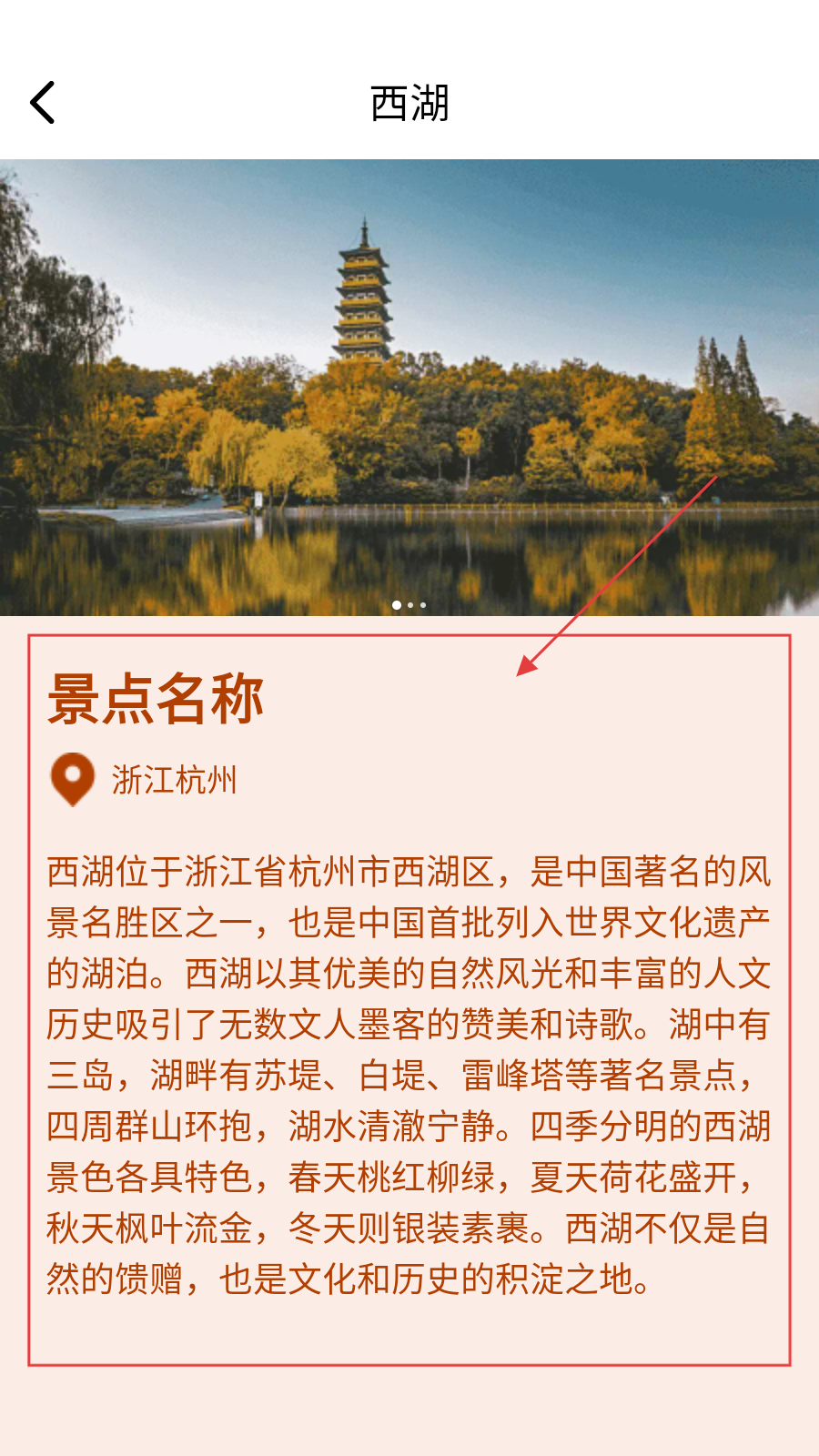Screen dimensions: 819x1456
Task: Go back from the 西湖 page
Action: point(43,102)
